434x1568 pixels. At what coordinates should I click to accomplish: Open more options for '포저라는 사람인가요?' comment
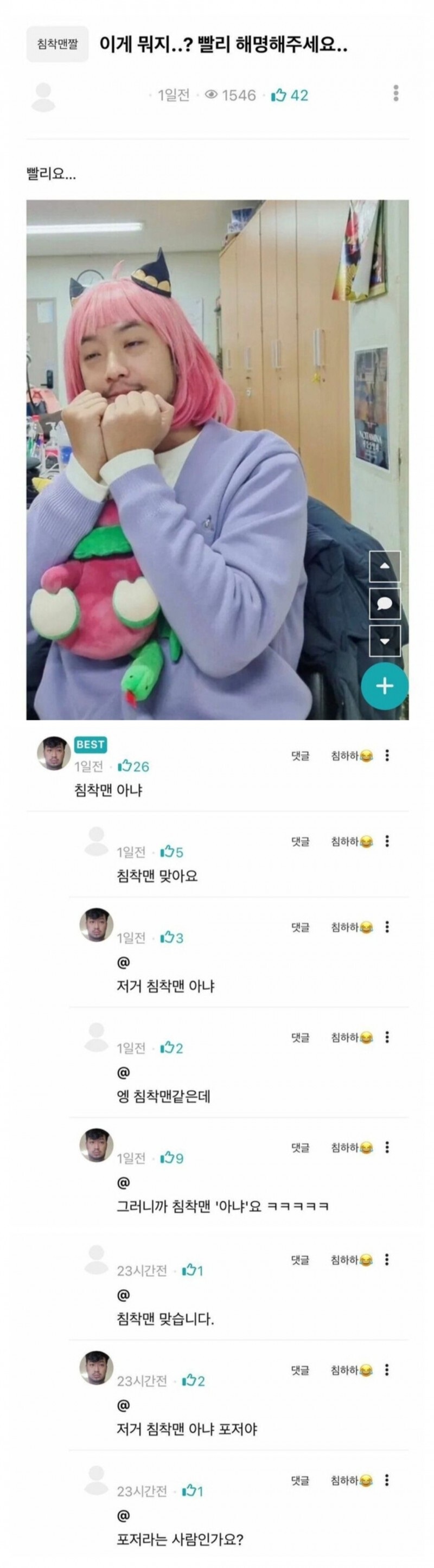pos(387,1480)
